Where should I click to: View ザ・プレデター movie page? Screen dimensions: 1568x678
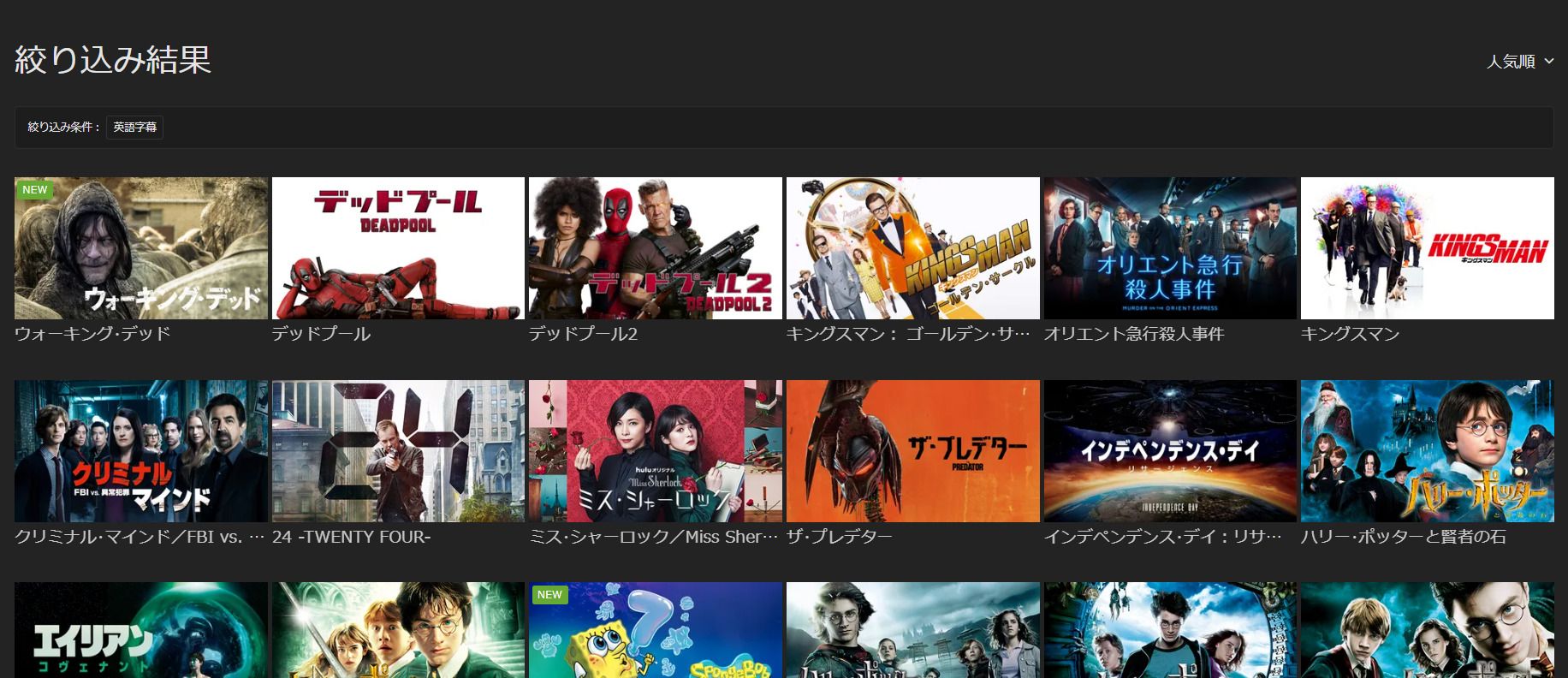click(912, 451)
